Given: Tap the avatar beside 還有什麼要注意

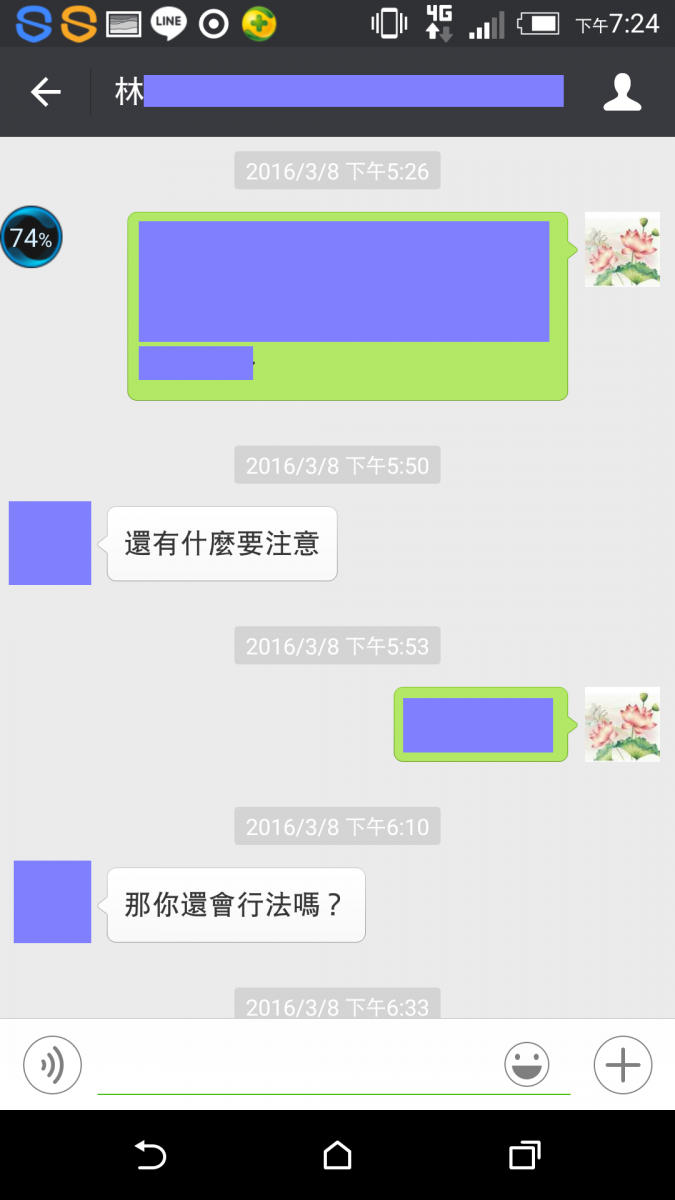Looking at the screenshot, I should (x=50, y=543).
